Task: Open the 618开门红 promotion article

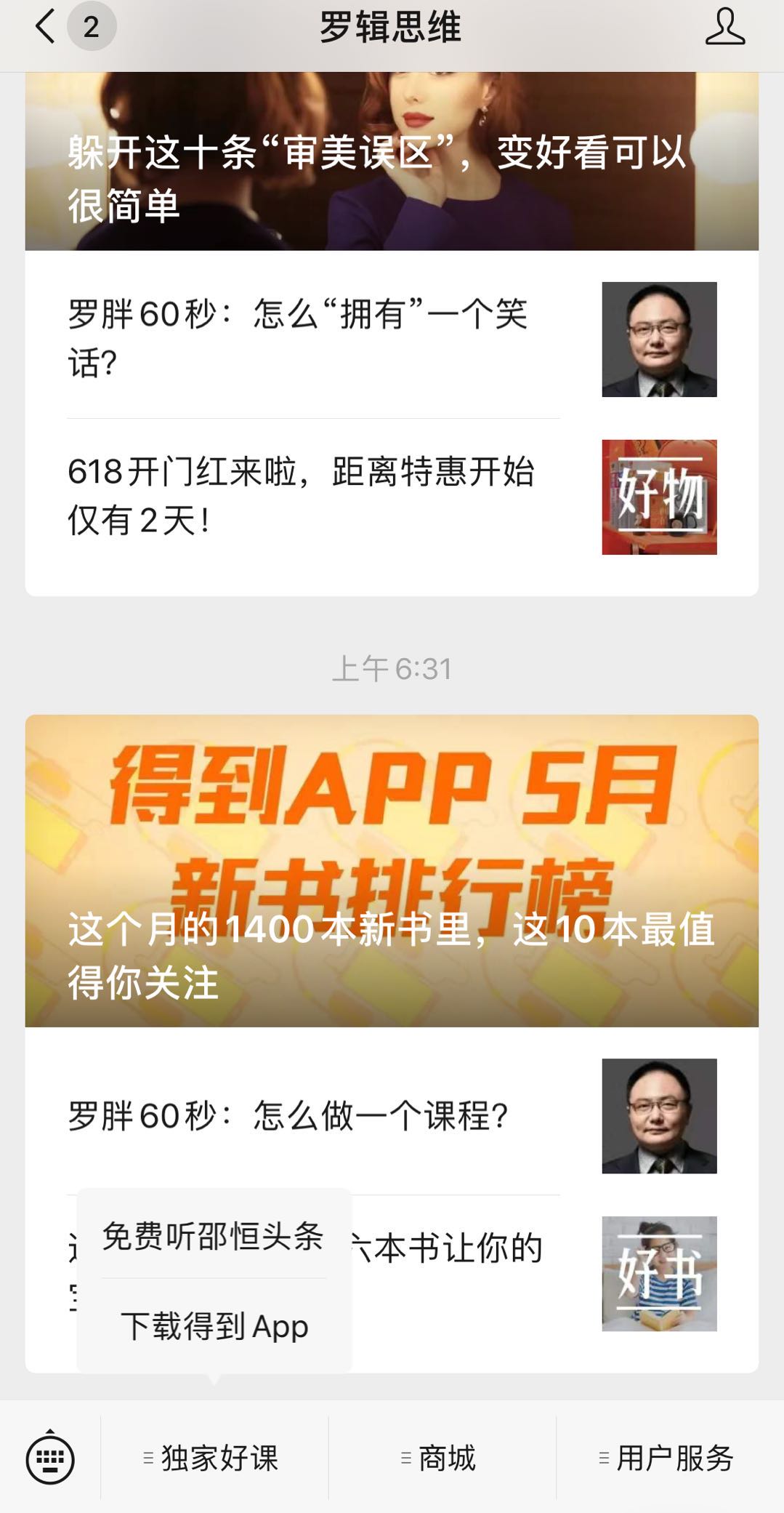Action: click(x=312, y=496)
